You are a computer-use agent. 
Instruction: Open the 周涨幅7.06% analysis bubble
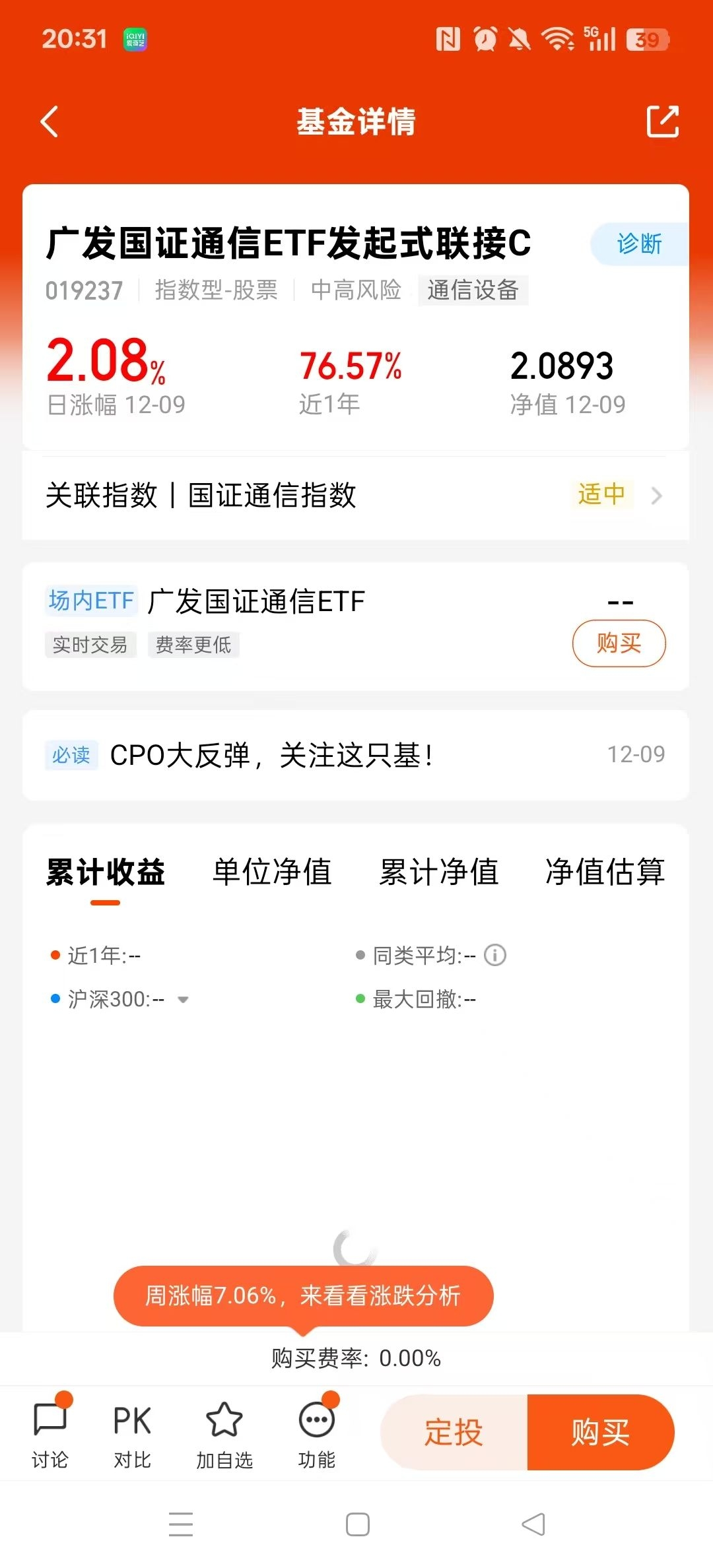[303, 1295]
